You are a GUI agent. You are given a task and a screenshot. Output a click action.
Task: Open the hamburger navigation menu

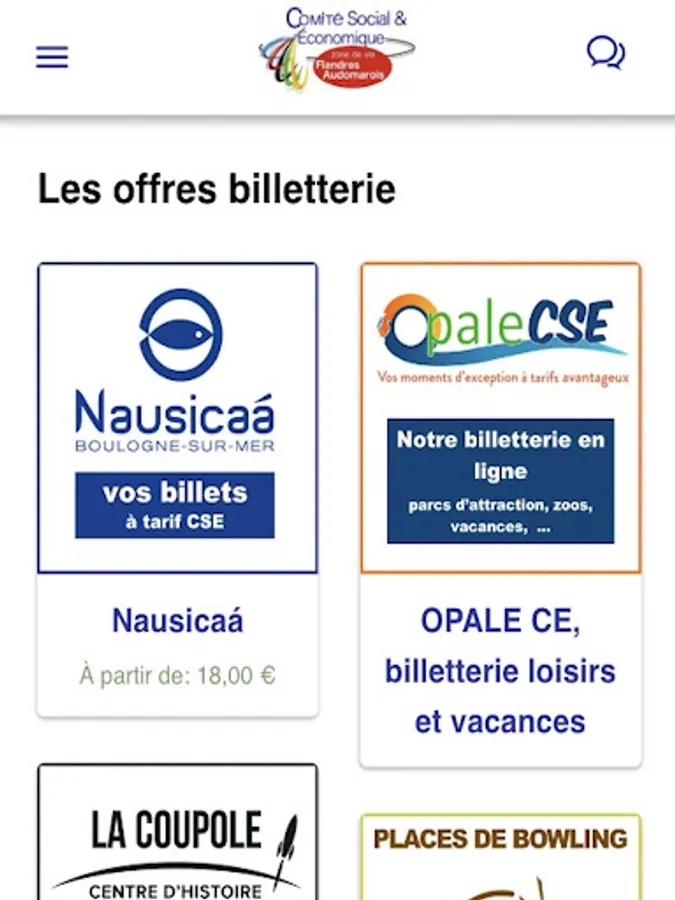pyautogui.click(x=52, y=57)
